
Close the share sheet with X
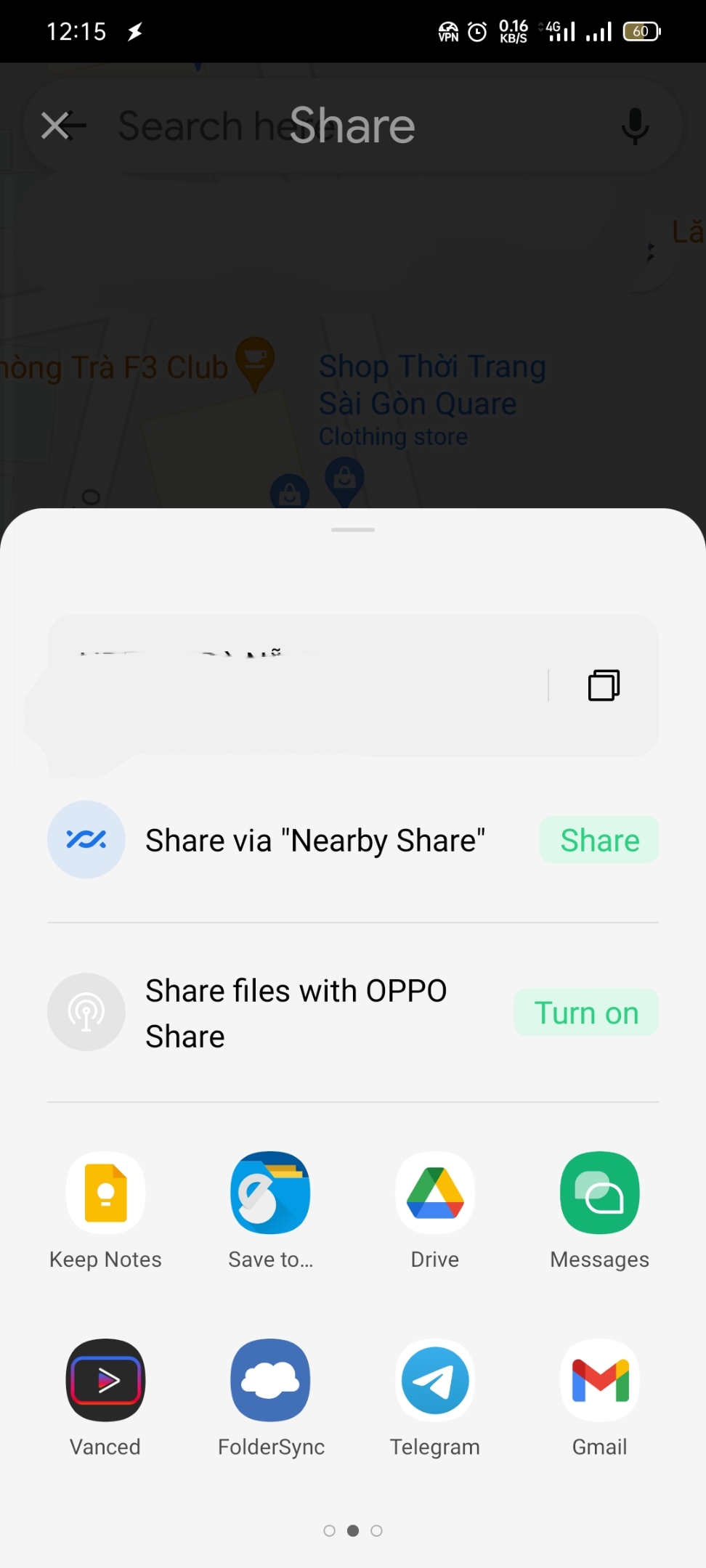[x=56, y=126]
